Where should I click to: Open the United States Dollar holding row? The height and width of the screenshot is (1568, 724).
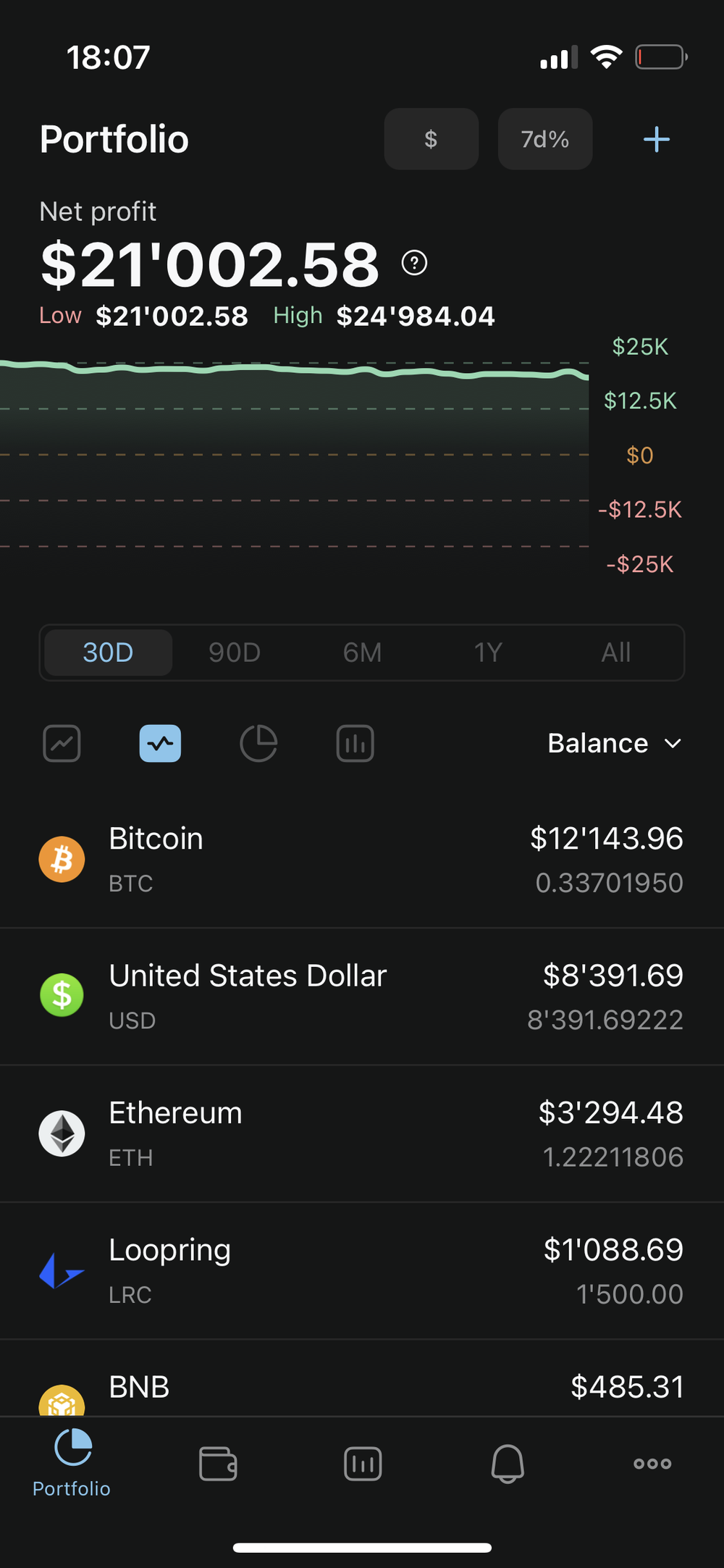(x=362, y=996)
